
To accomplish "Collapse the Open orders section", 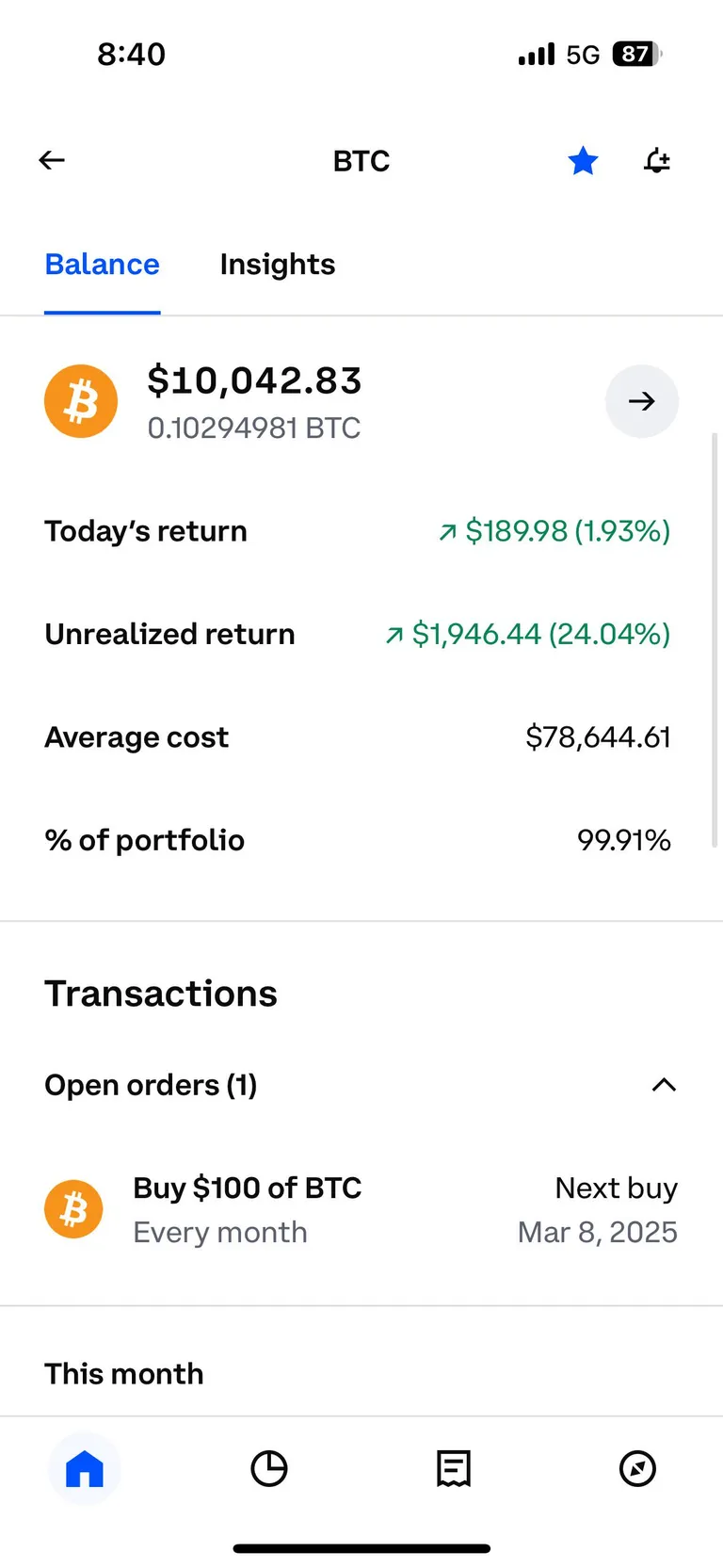I will click(x=664, y=1085).
